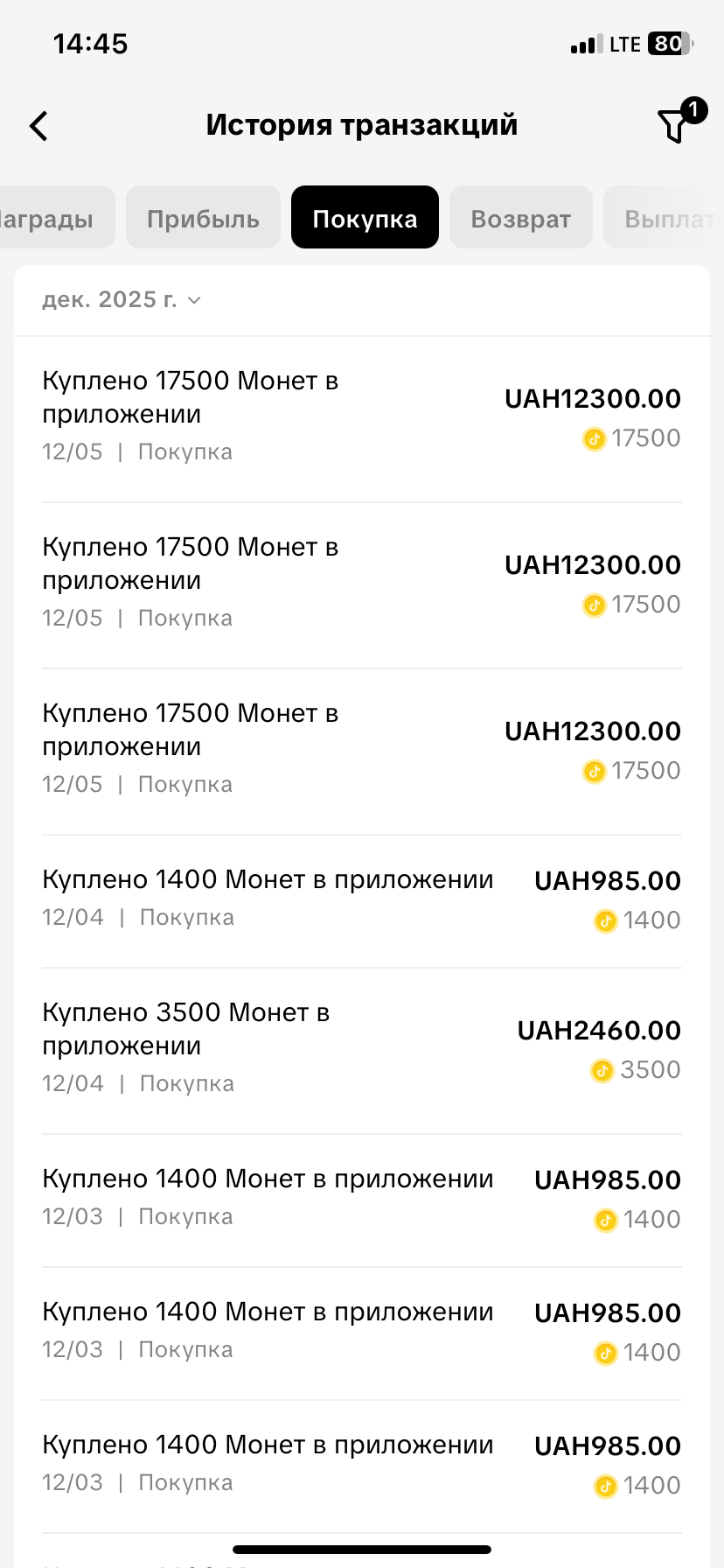Tap the battery level indicator showing 80

tap(667, 43)
